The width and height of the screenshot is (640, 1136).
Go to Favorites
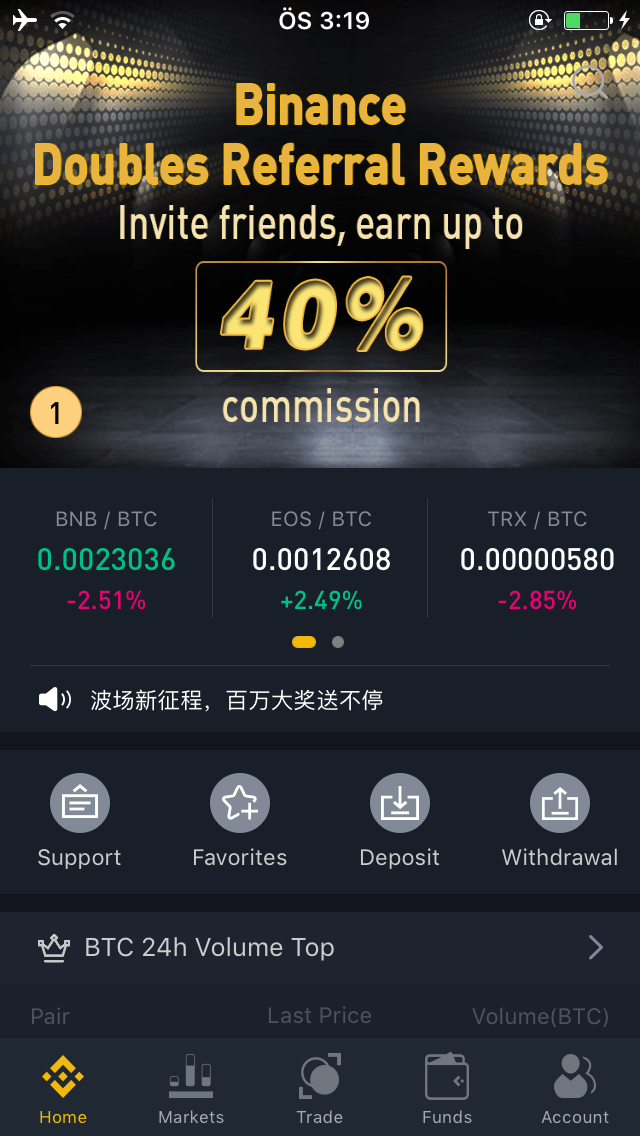pos(240,821)
